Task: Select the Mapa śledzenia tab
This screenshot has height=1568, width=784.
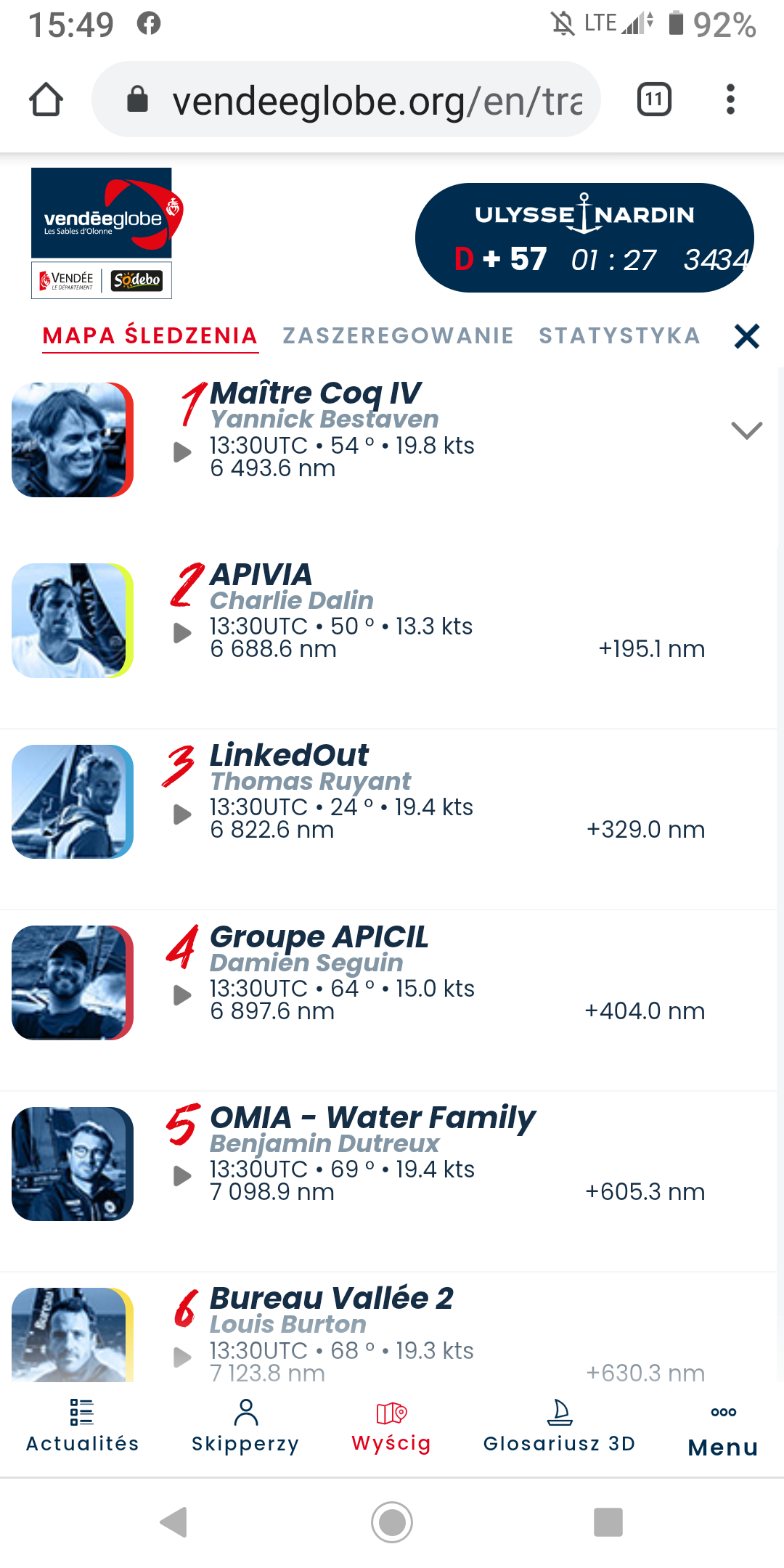Action: (x=150, y=335)
